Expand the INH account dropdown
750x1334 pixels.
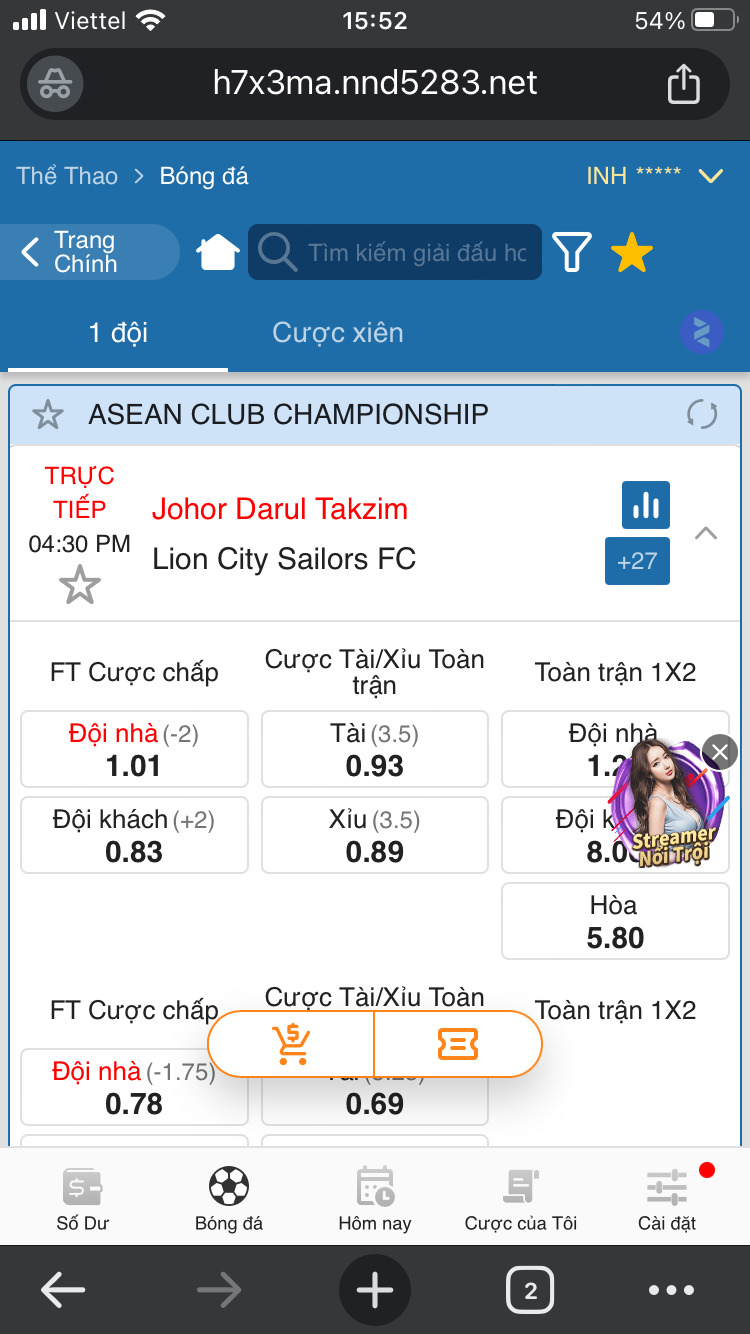710,177
